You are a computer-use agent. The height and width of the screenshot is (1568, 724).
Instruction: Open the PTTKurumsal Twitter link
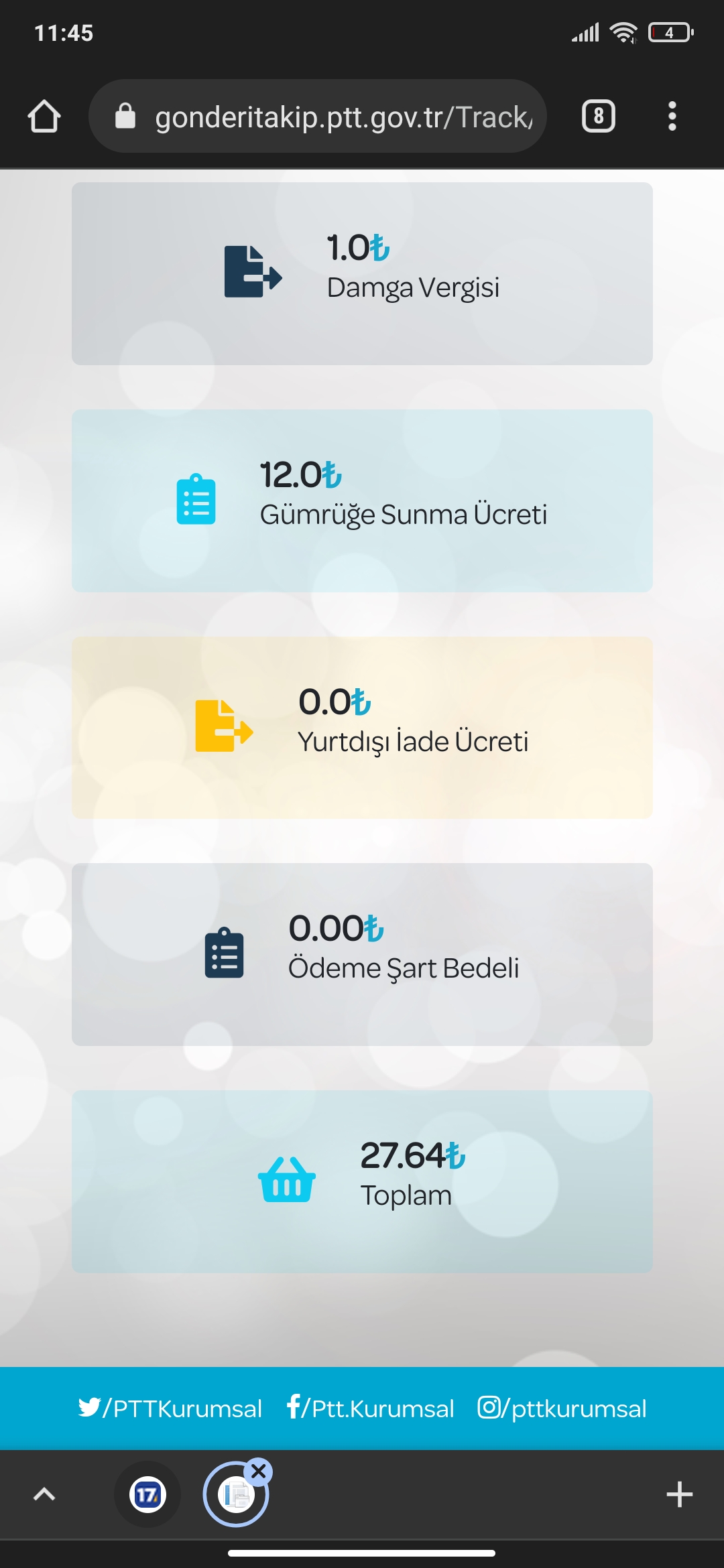(x=170, y=1409)
